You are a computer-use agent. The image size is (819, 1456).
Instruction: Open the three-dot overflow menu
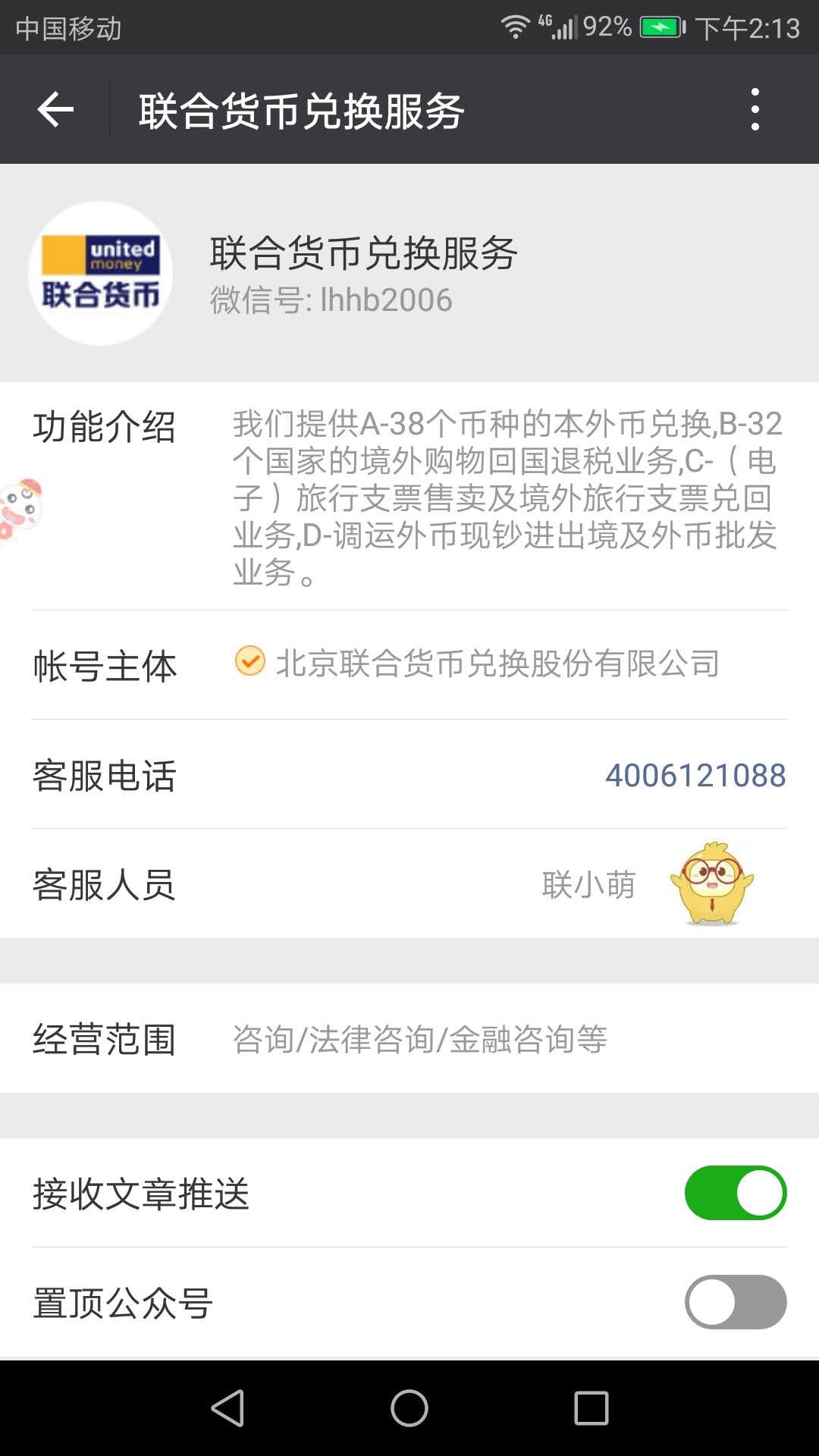[x=755, y=110]
